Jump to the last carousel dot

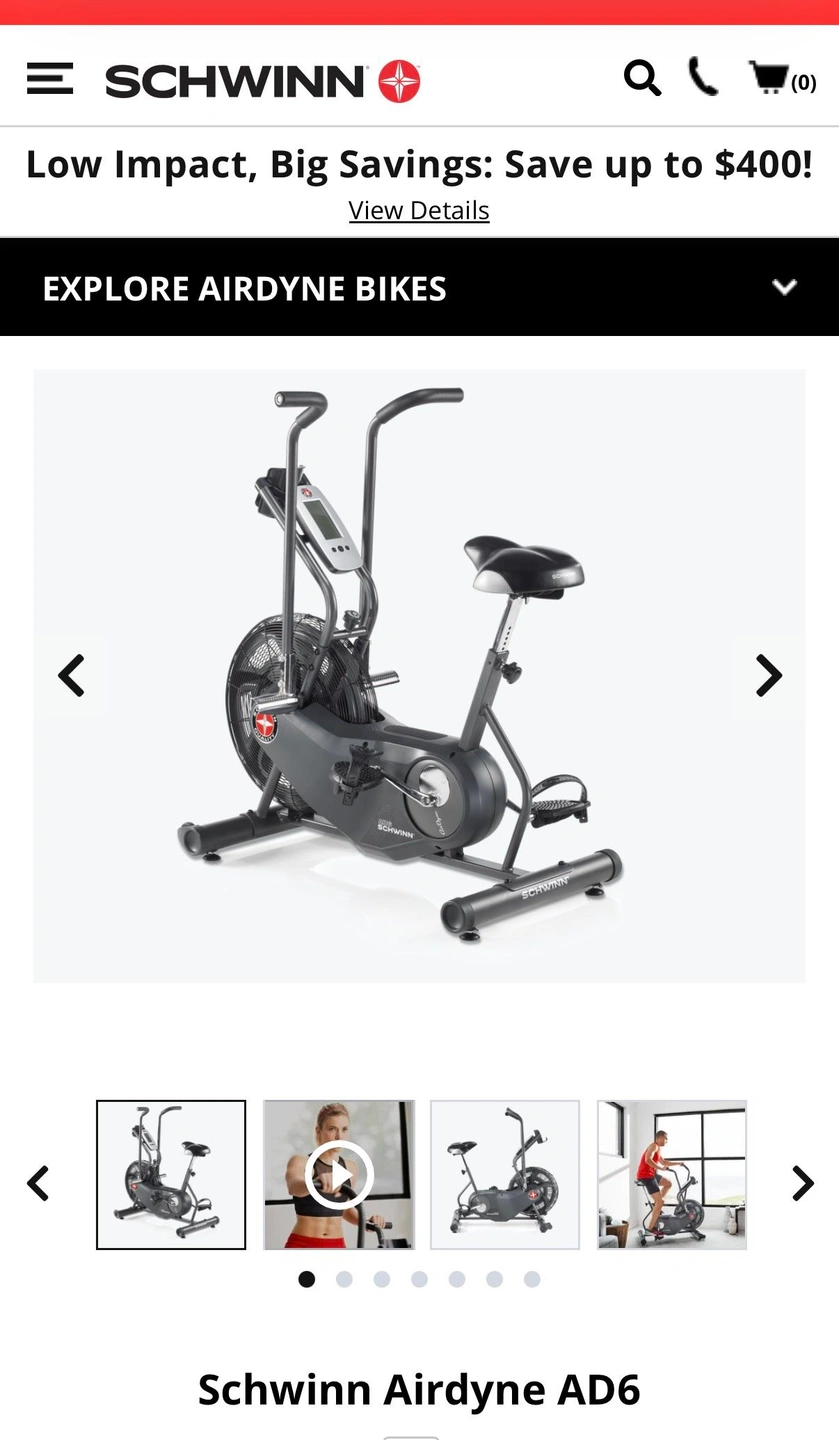(x=532, y=1279)
